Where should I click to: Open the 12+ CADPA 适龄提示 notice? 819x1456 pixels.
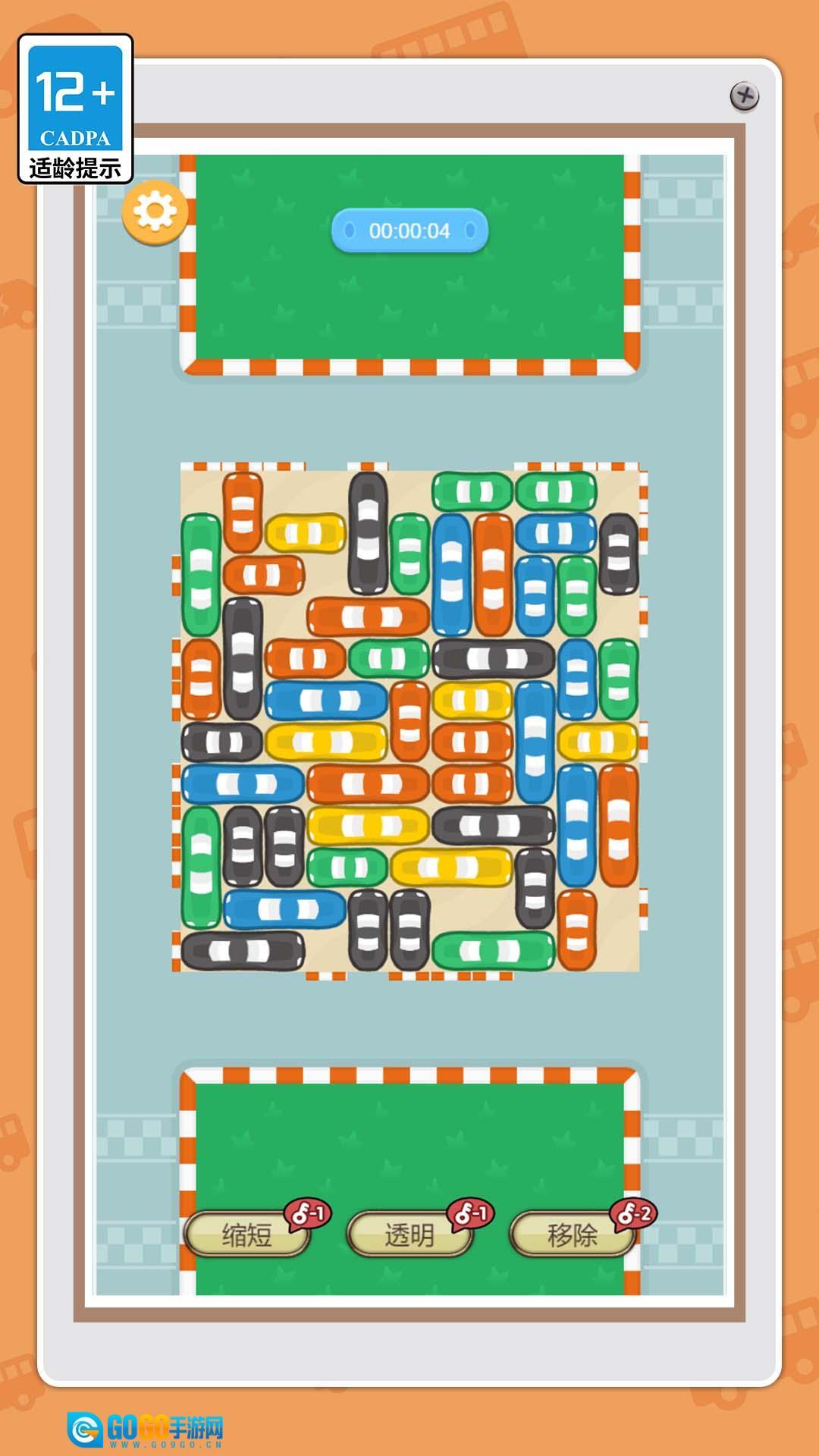click(76, 108)
